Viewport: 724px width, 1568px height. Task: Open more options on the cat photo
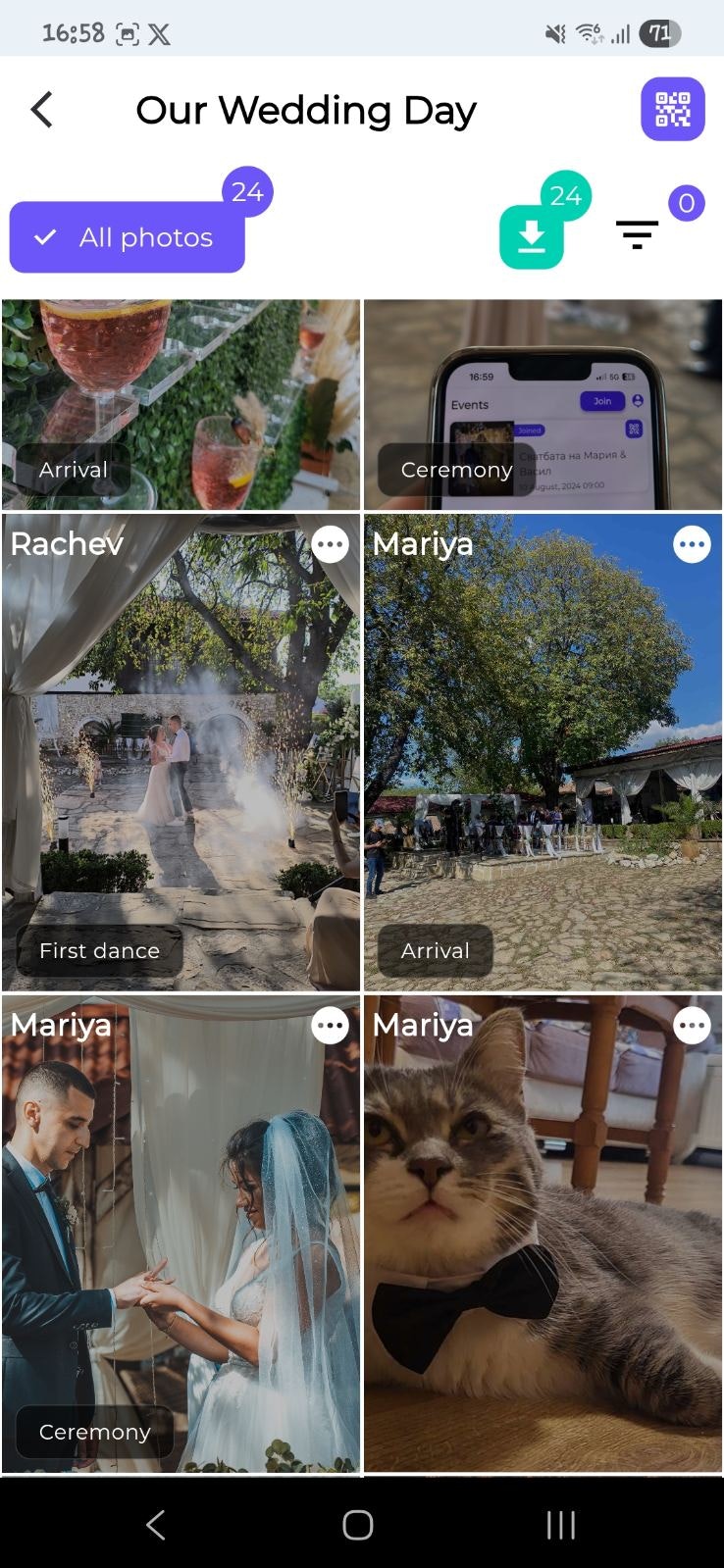pos(692,1026)
